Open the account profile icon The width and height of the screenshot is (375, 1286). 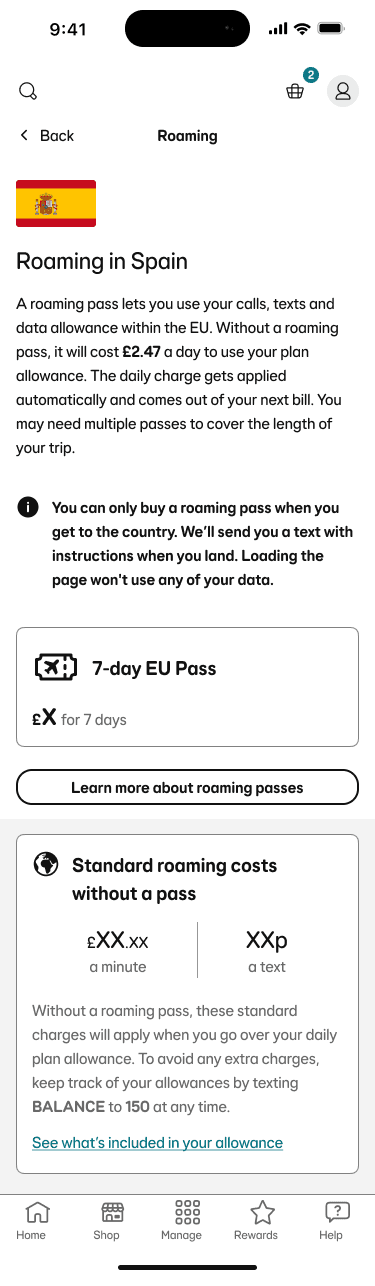(343, 91)
